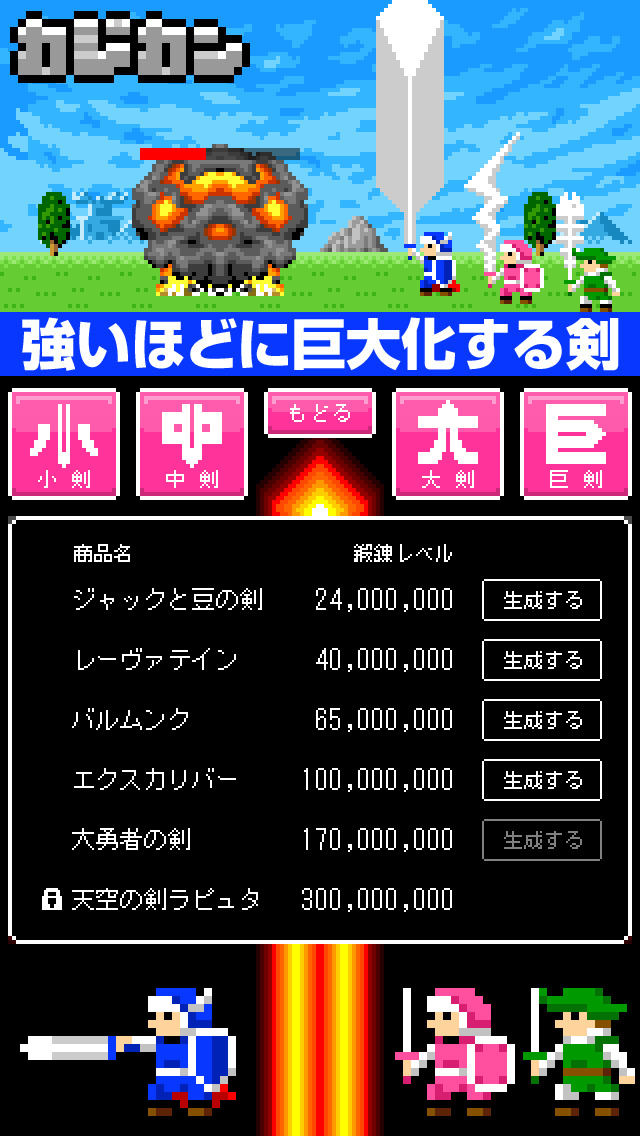Tap 生成する for レーヴァテイン

click(542, 660)
